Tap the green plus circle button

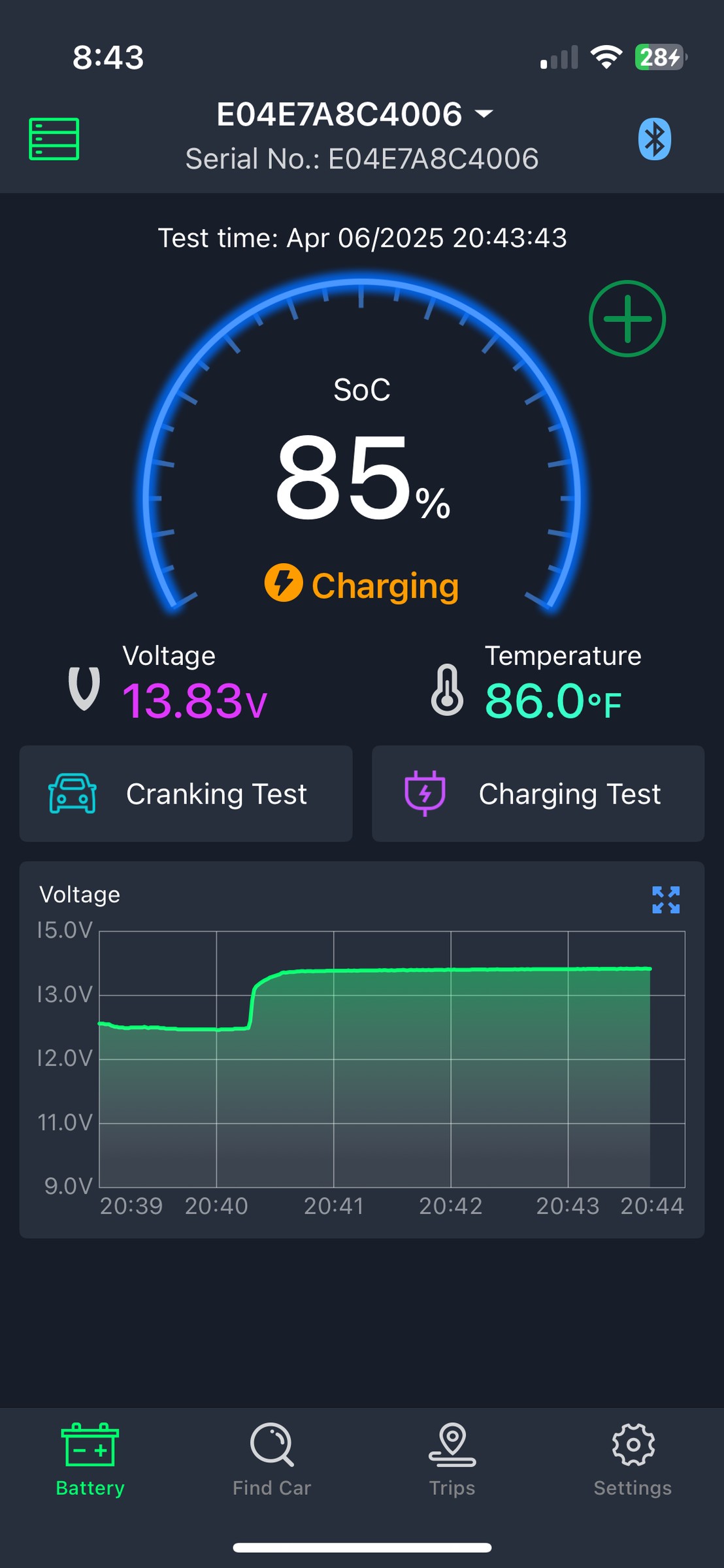coord(627,319)
